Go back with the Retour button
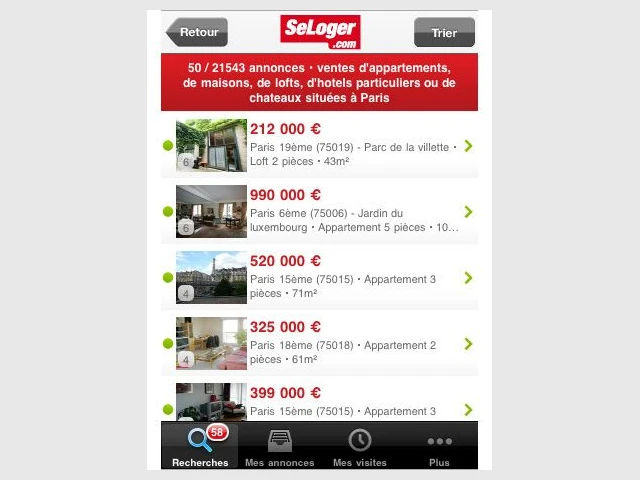This screenshot has width=640, height=480. 197,32
